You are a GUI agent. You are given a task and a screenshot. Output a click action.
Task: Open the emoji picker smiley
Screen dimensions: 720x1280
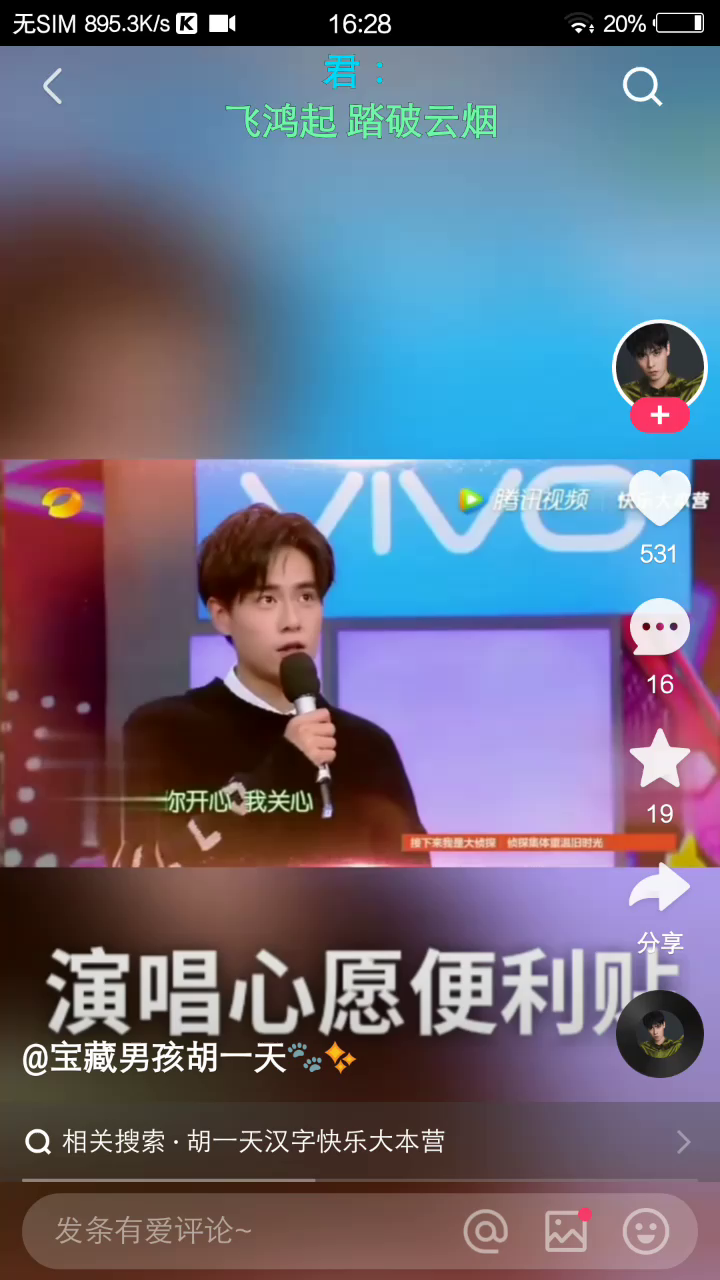[x=645, y=1231]
